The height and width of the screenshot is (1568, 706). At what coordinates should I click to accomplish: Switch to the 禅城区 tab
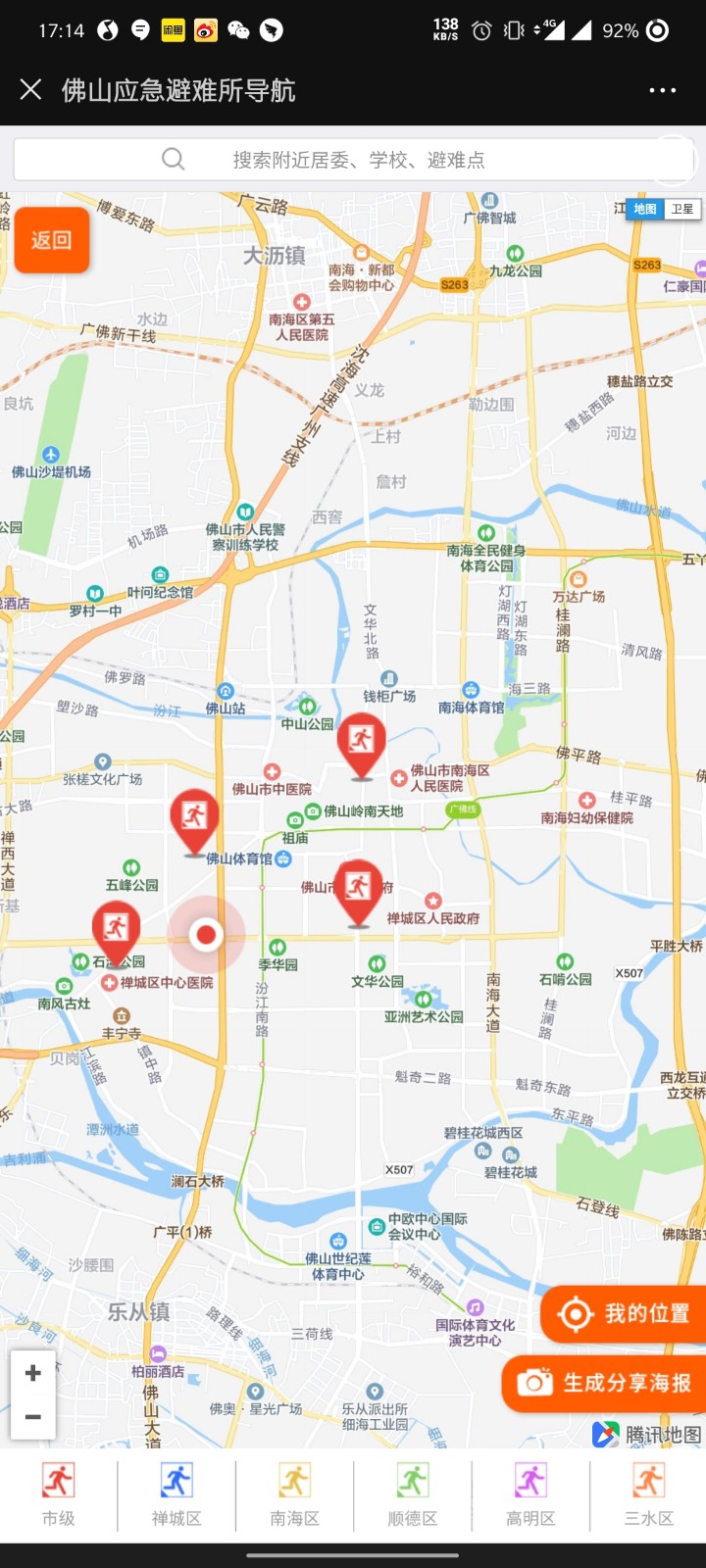(176, 1494)
